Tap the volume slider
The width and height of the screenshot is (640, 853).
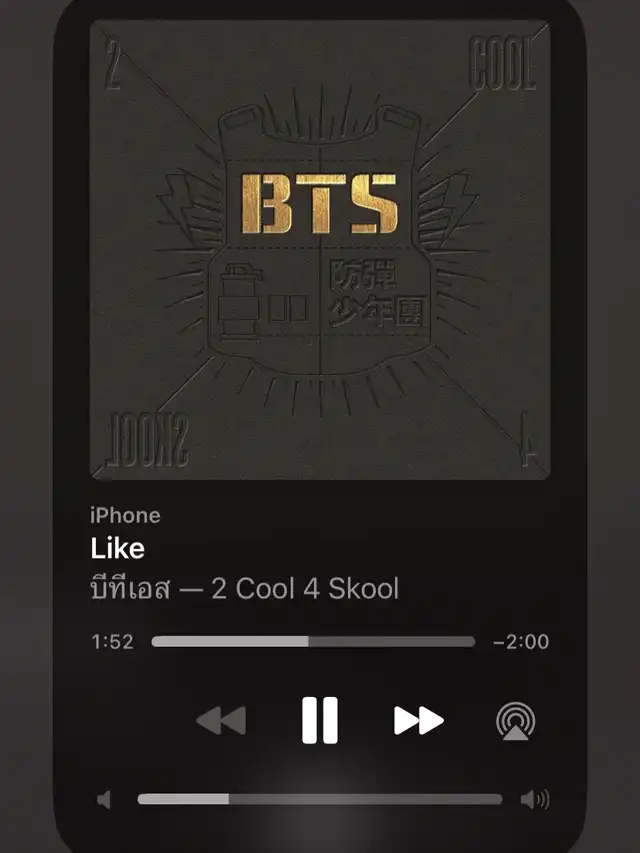319,799
